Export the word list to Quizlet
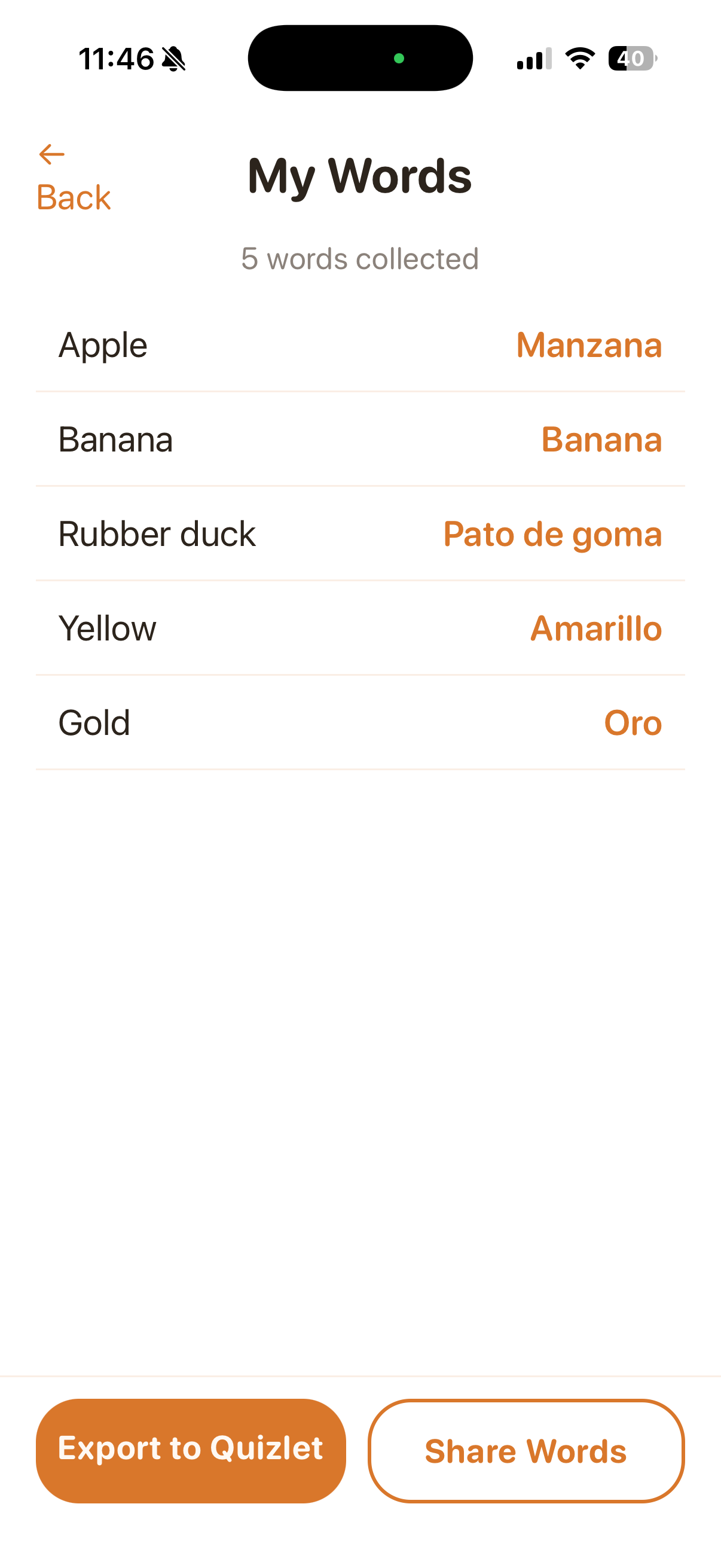 (x=191, y=1450)
